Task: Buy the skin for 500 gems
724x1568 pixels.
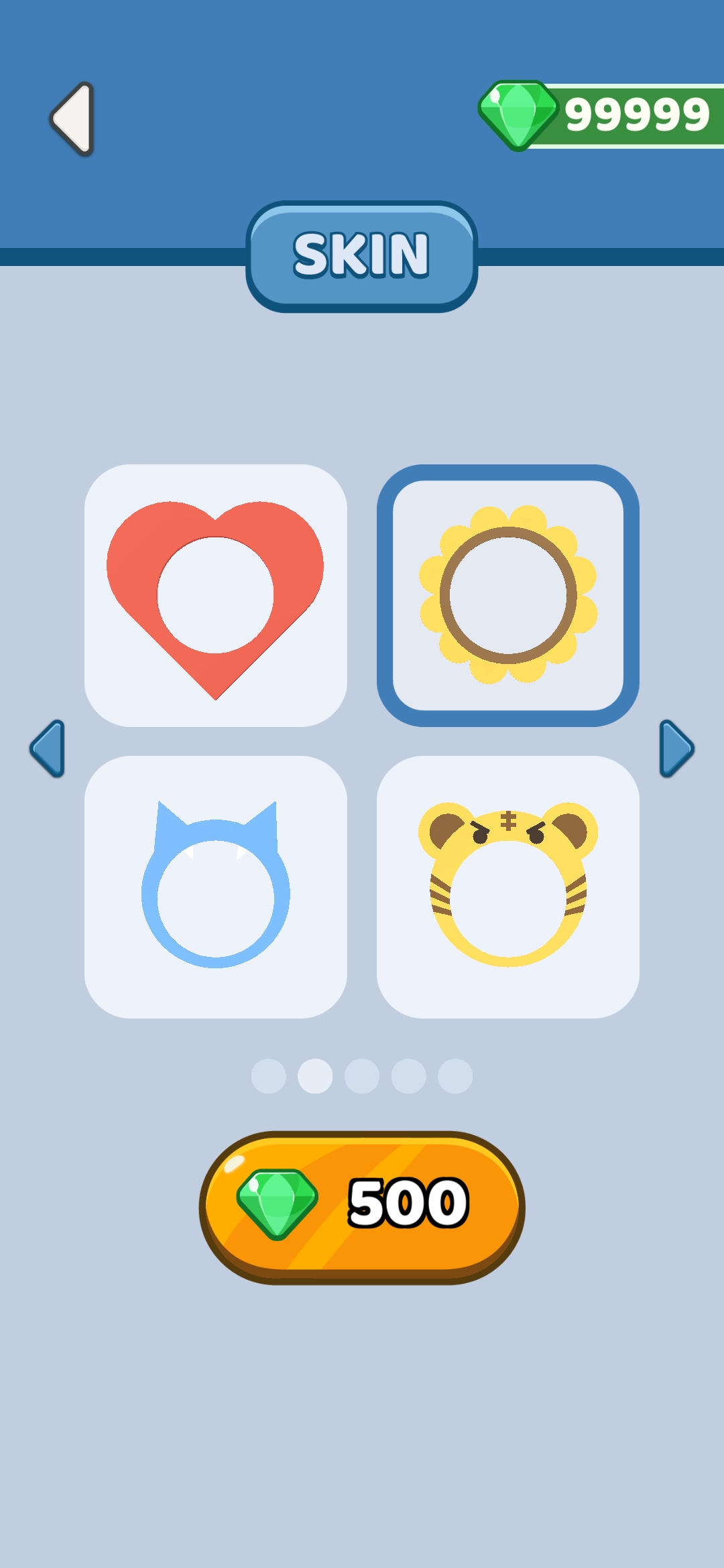Action: click(362, 1206)
